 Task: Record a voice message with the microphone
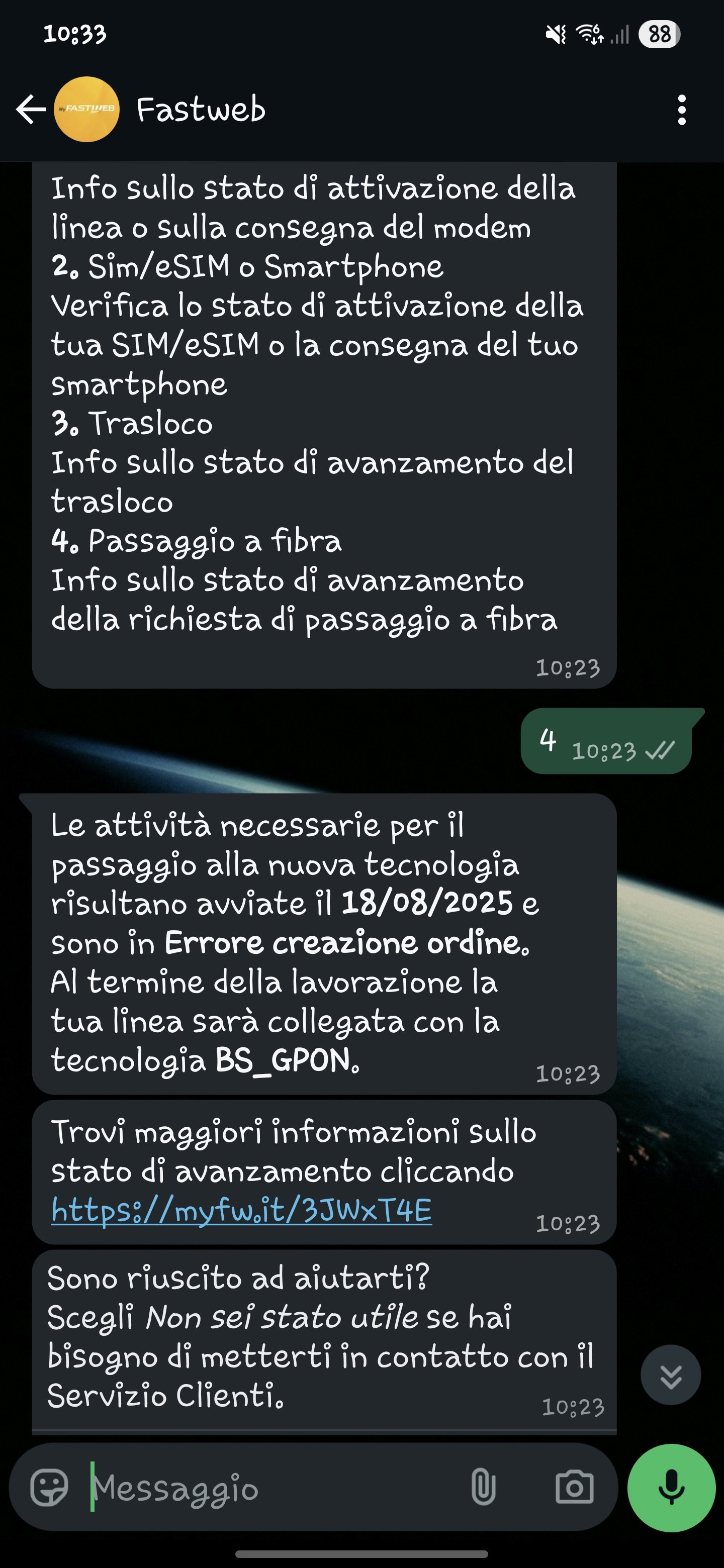point(671,1487)
